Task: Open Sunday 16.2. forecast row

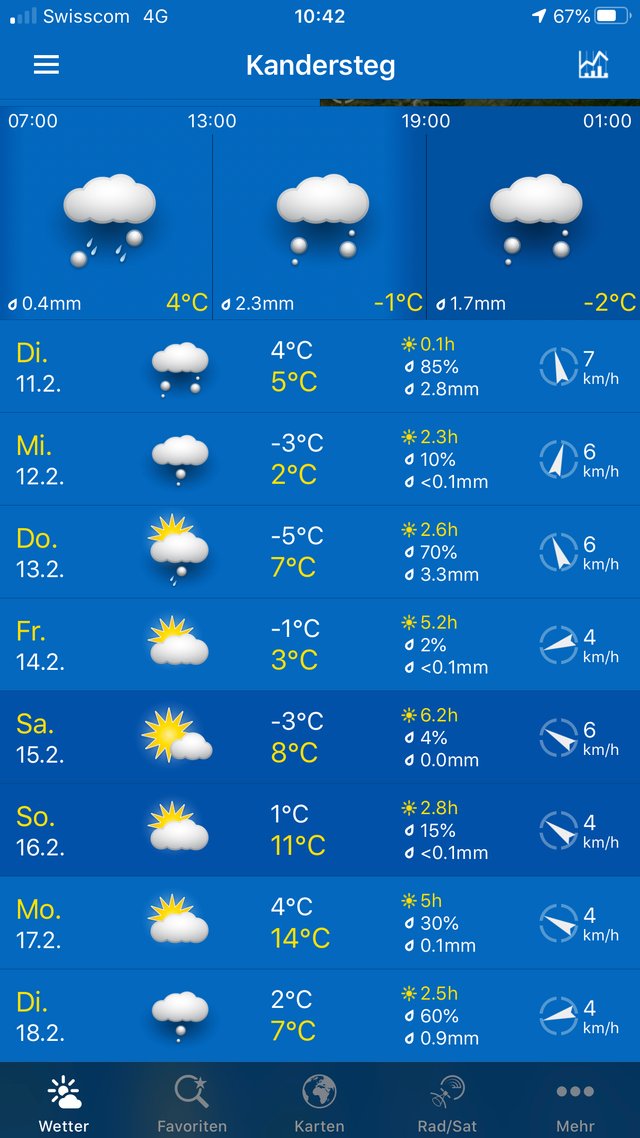Action: pyautogui.click(x=320, y=830)
